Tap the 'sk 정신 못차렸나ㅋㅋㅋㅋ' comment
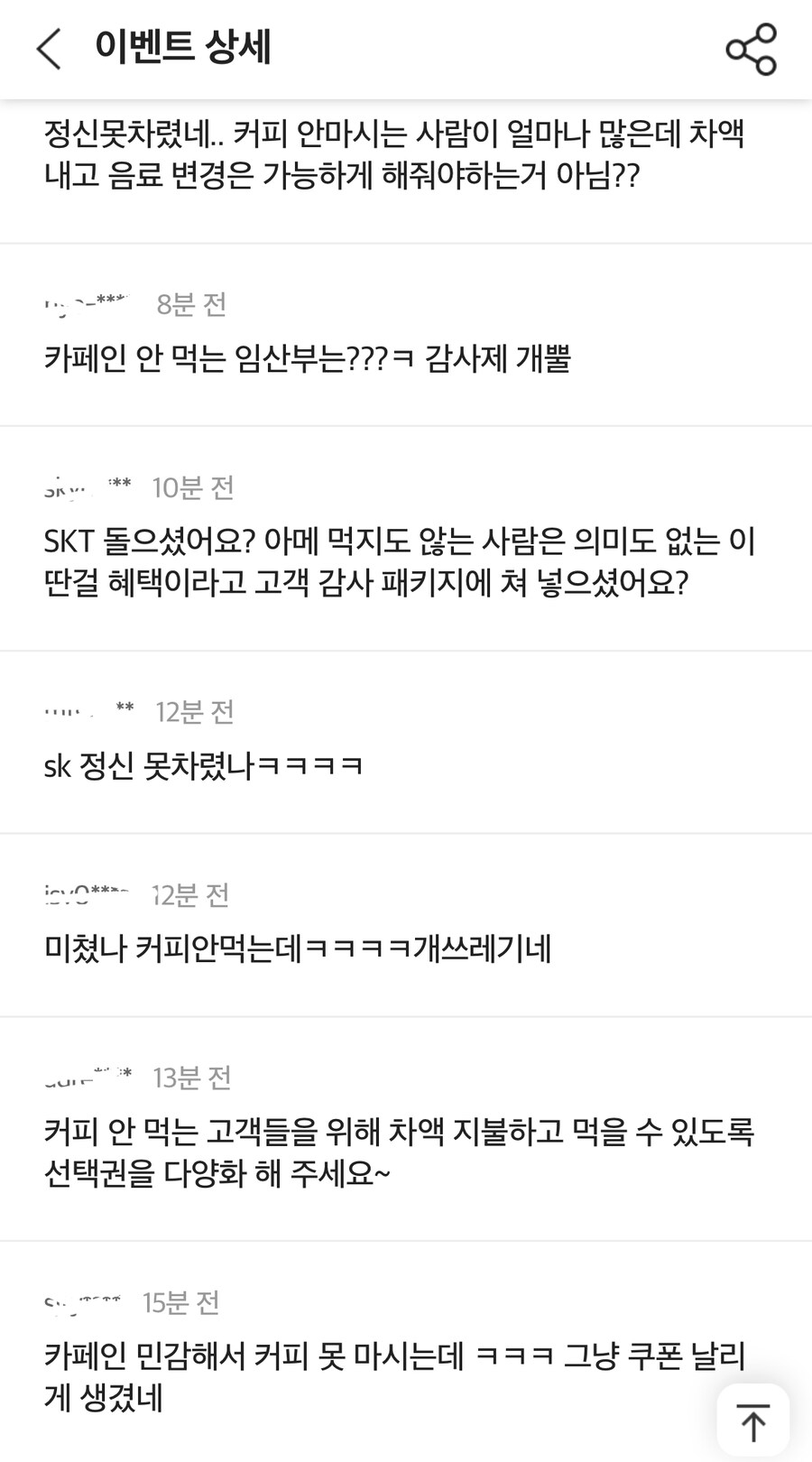 click(203, 763)
